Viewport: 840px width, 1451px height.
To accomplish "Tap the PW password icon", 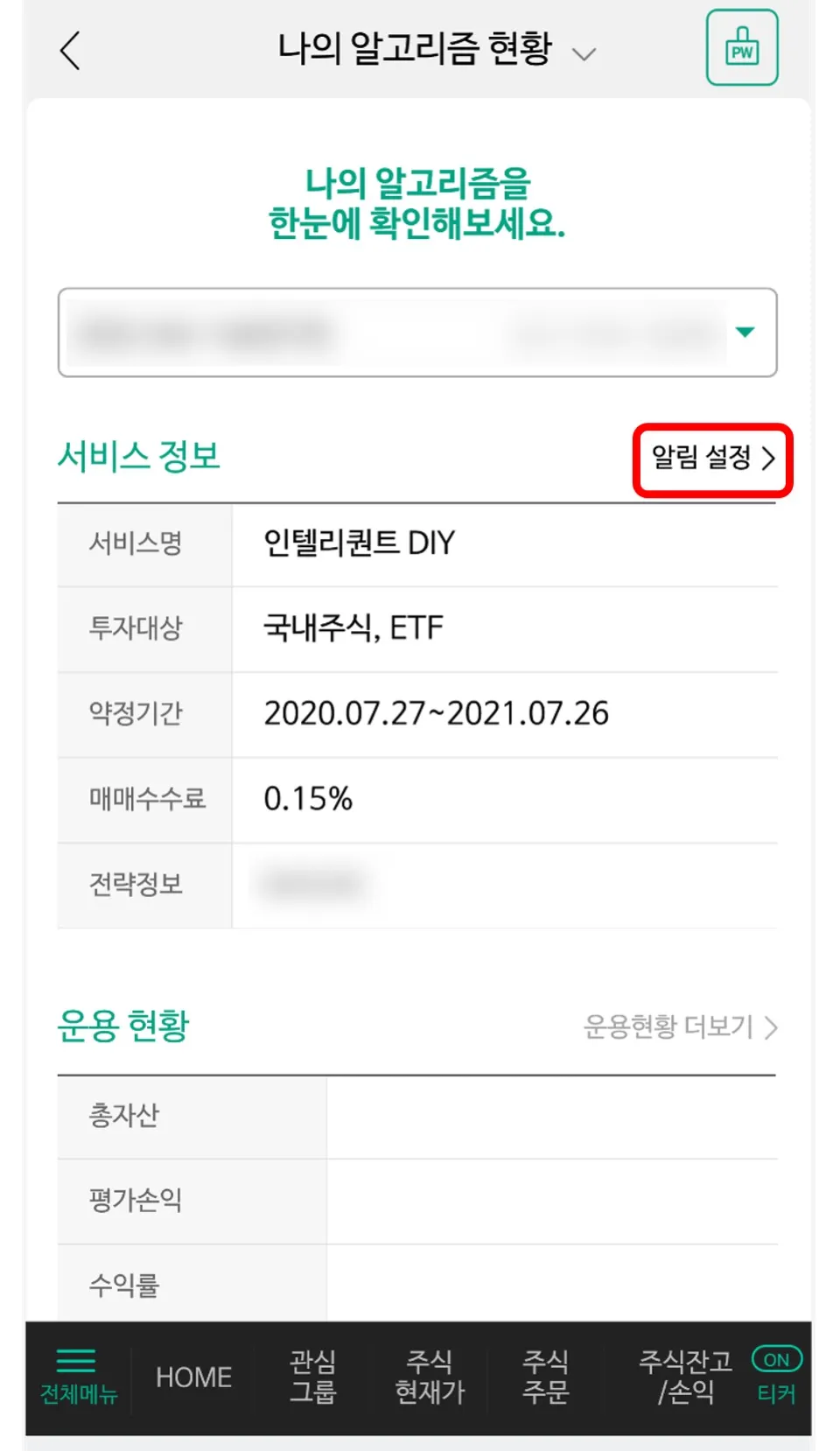I will pyautogui.click(x=741, y=47).
